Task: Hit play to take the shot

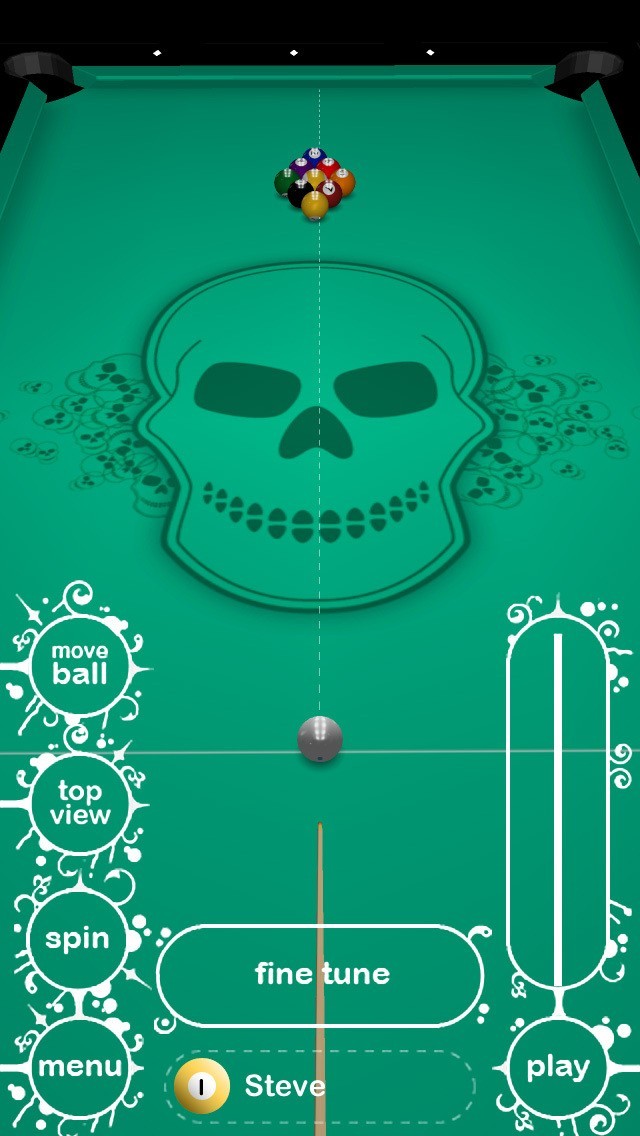Action: pyautogui.click(x=557, y=1066)
